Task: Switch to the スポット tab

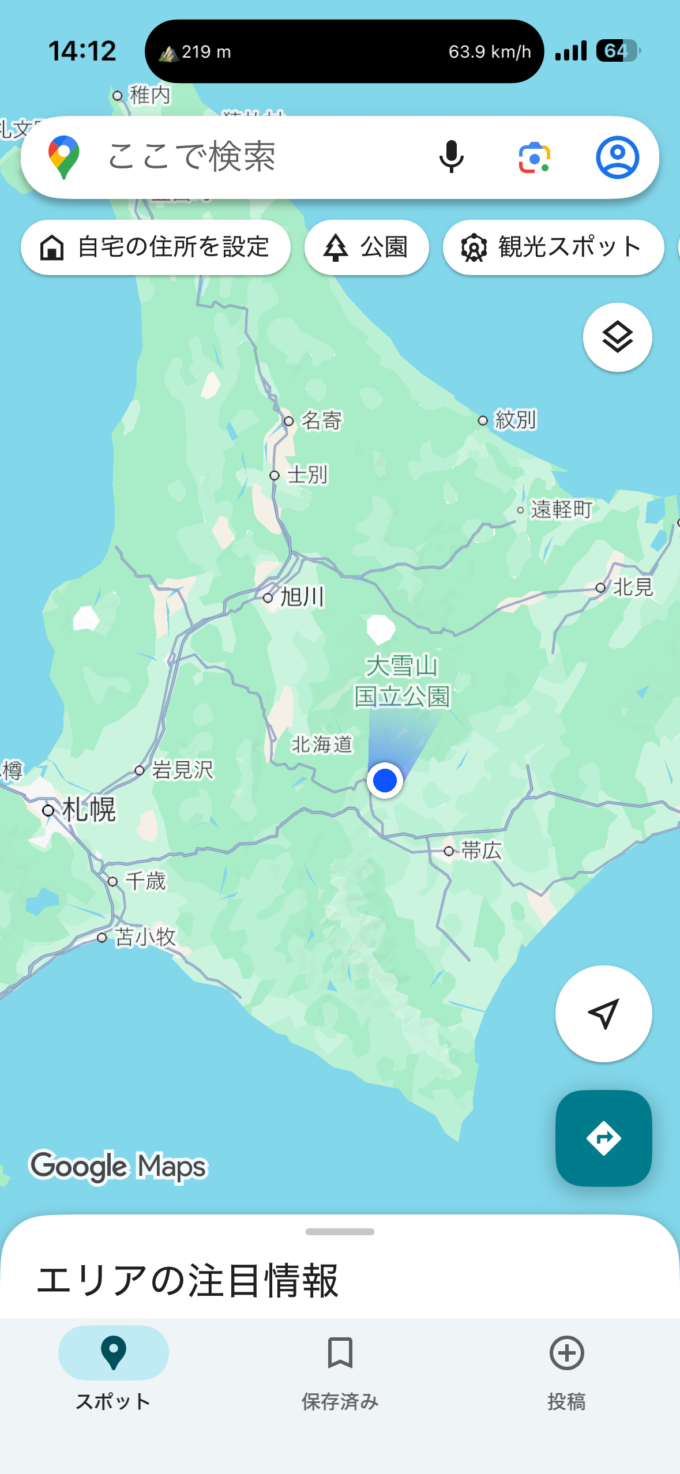Action: click(113, 1370)
